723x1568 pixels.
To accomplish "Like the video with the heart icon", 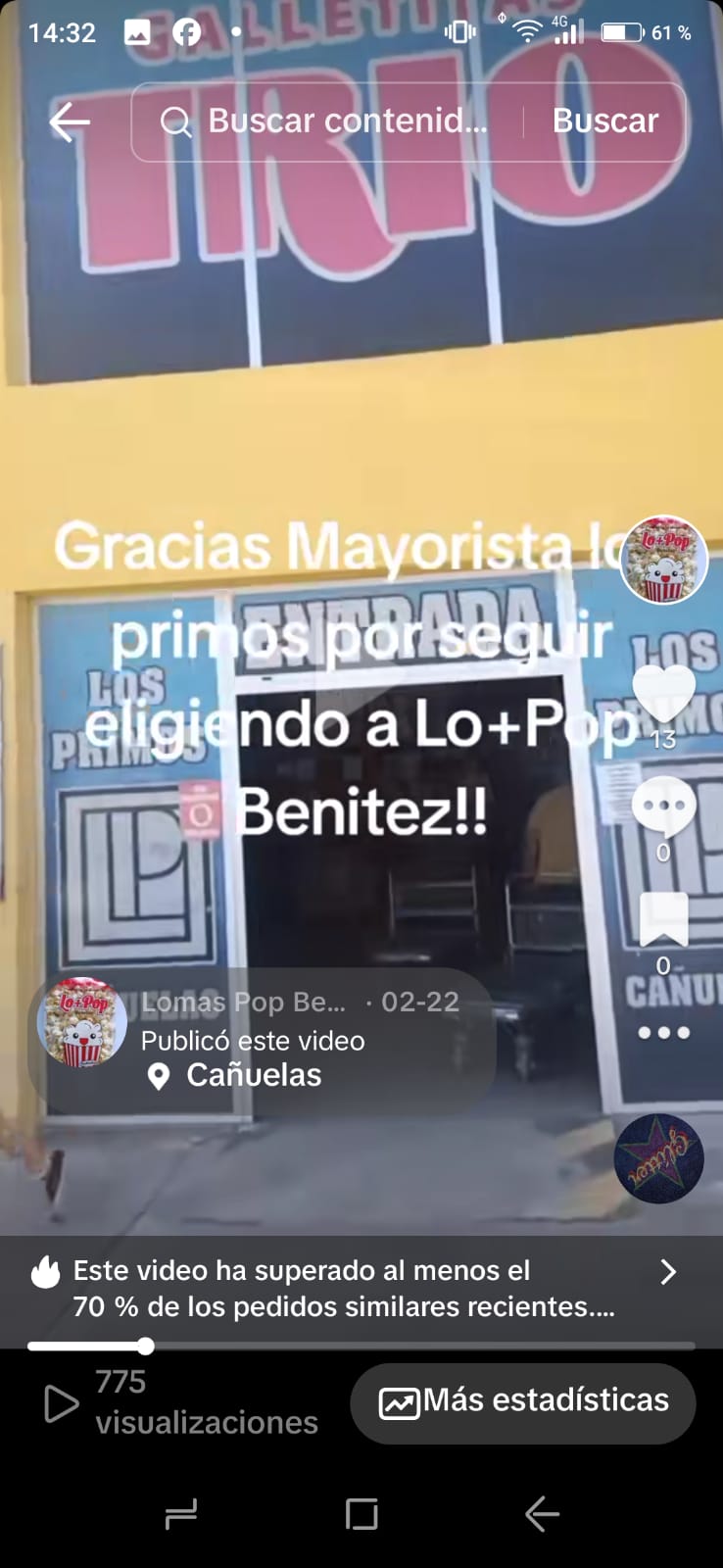I will coord(663,694).
